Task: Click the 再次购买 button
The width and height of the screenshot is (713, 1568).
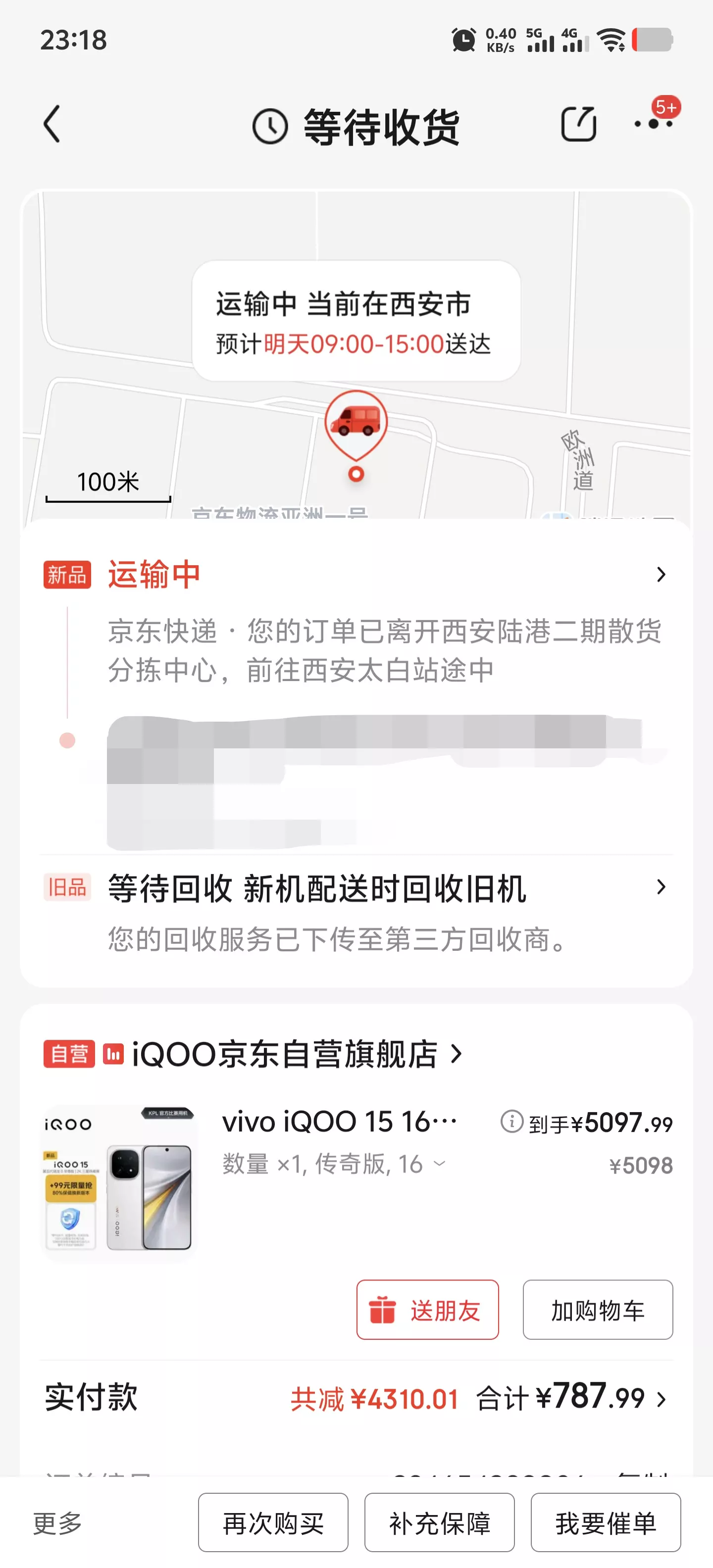Action: coord(273,1522)
